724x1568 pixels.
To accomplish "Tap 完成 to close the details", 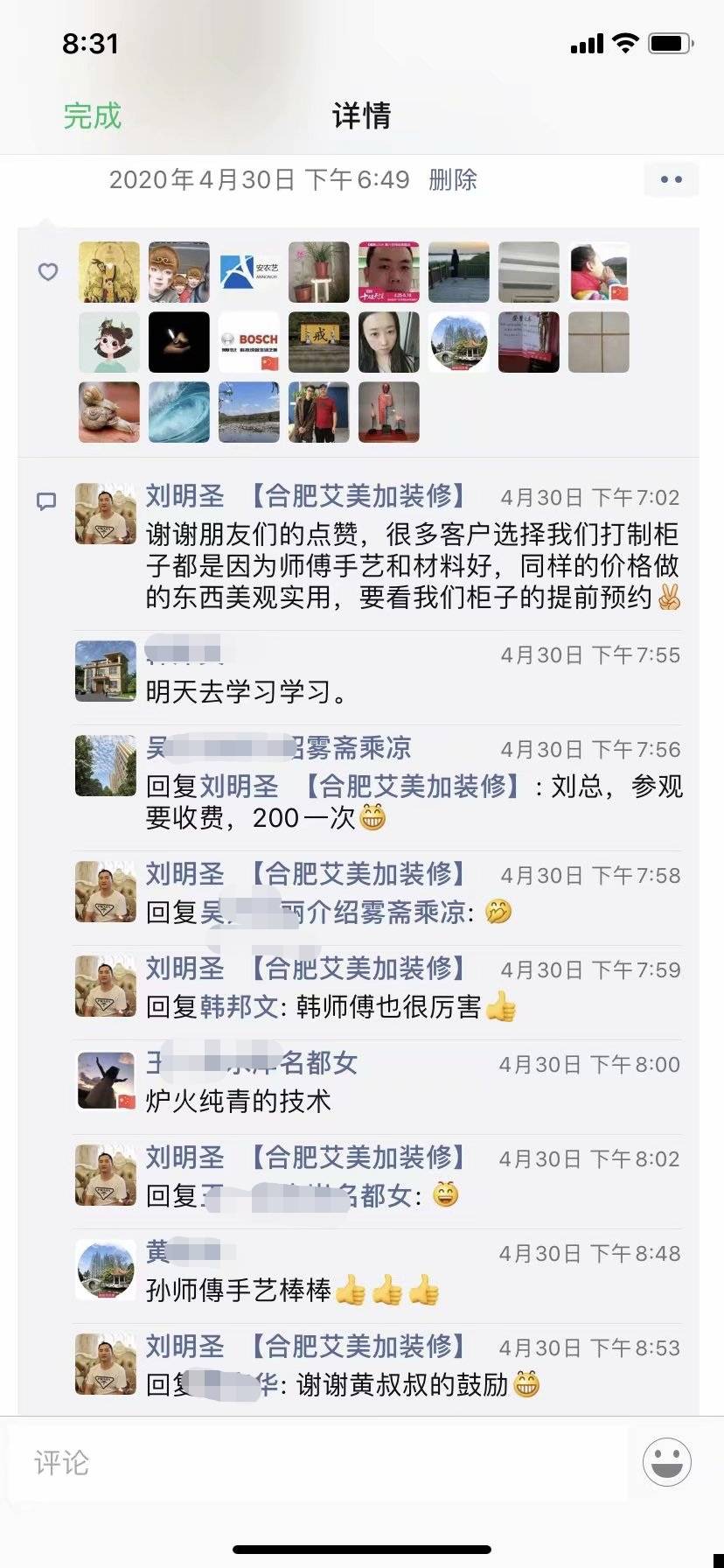I will click(x=92, y=115).
